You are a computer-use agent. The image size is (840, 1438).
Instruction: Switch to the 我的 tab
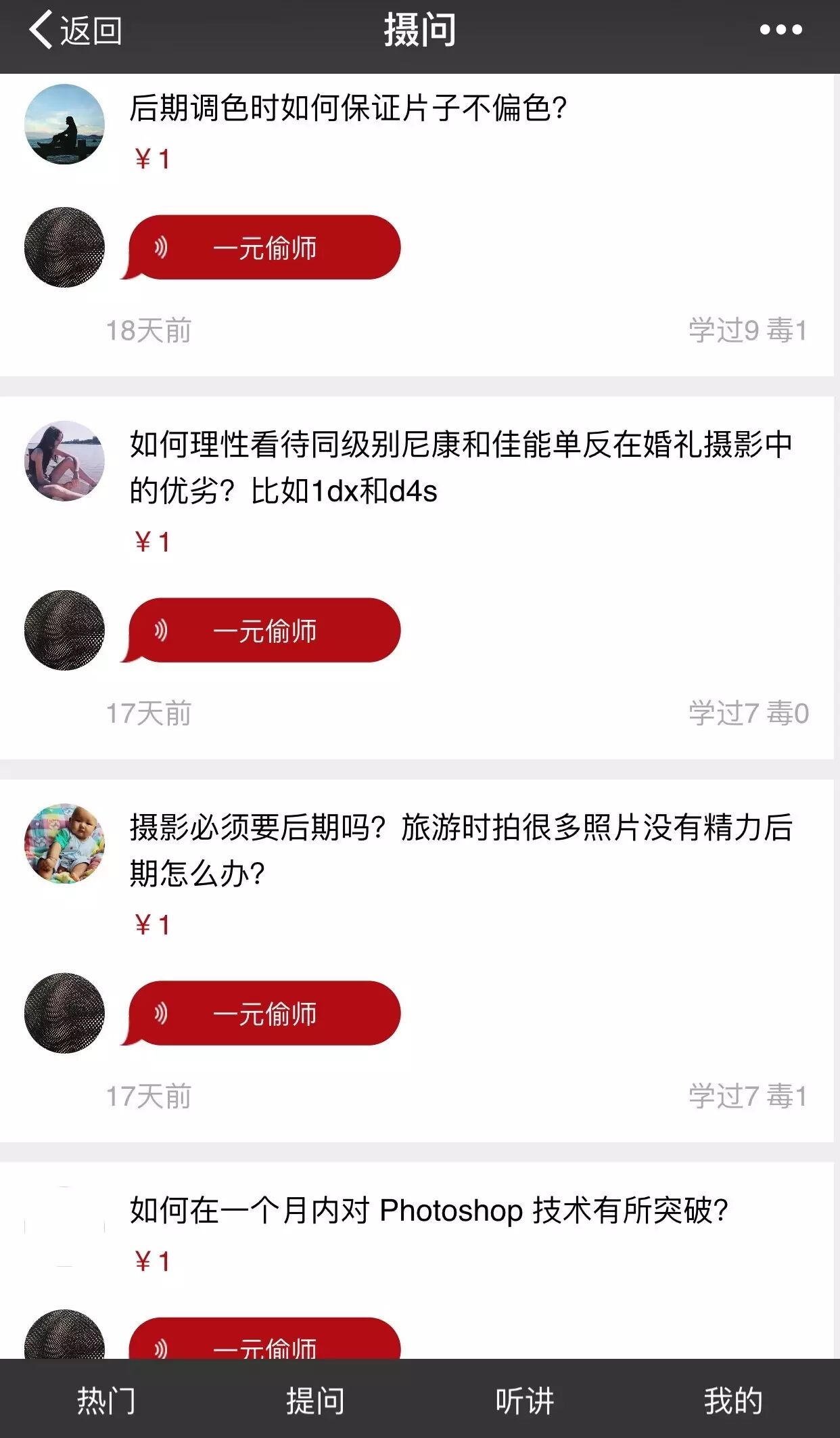(734, 1400)
